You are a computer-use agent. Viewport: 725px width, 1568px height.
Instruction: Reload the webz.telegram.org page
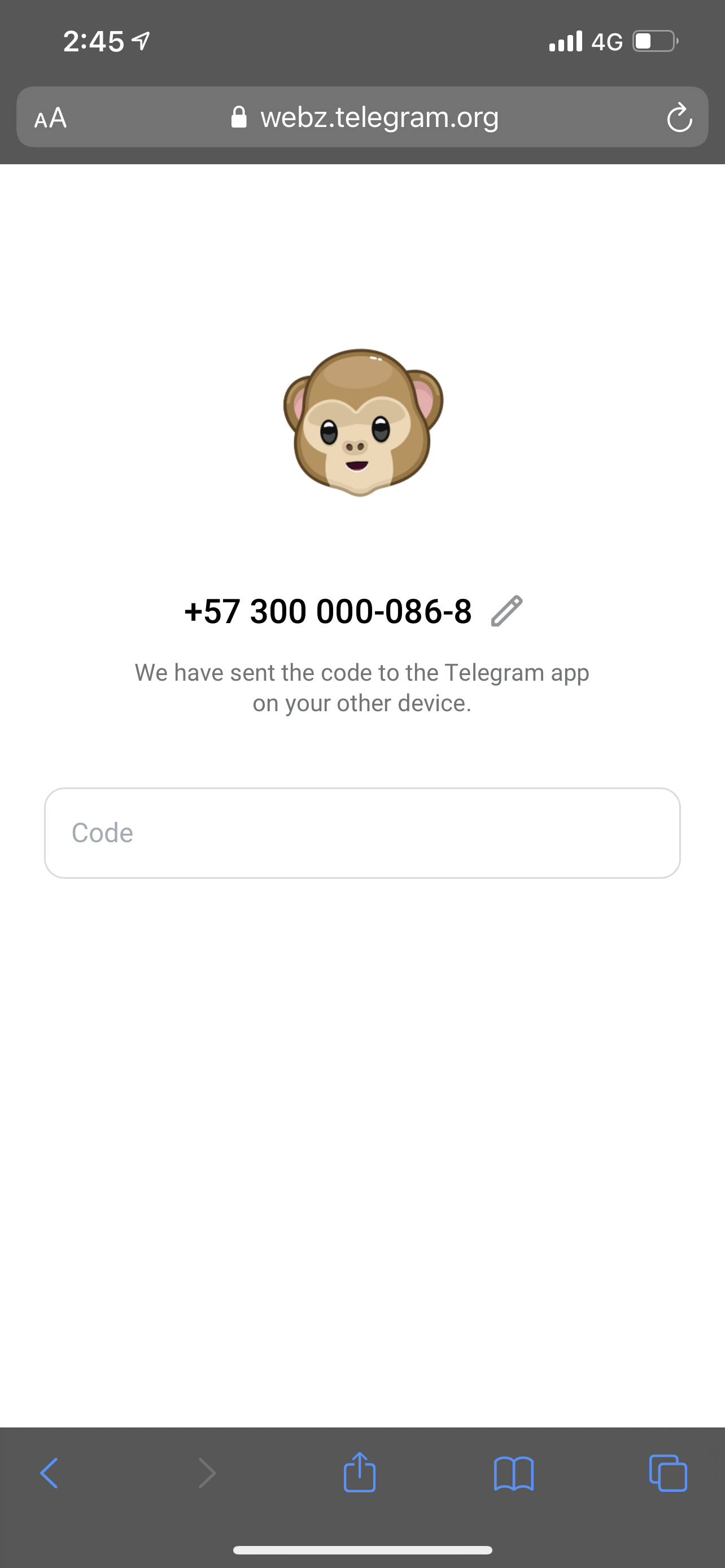click(x=679, y=117)
